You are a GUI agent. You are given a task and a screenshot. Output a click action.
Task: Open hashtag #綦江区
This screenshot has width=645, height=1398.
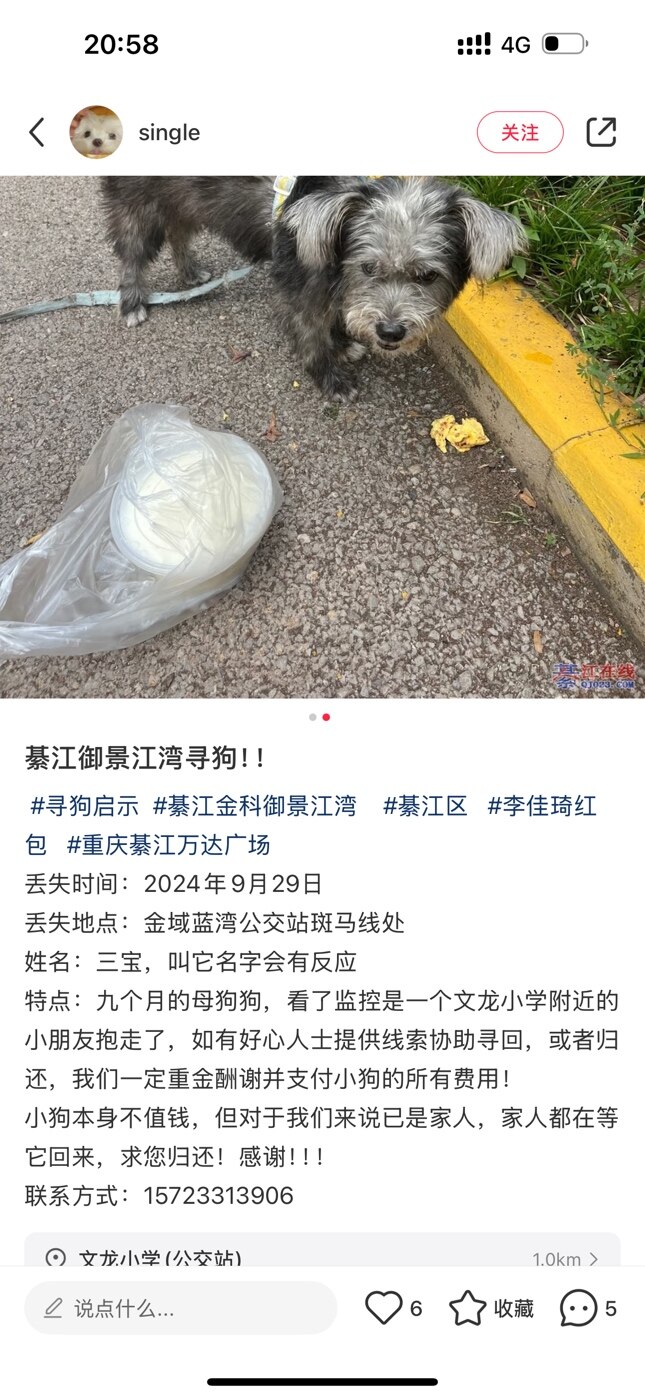click(425, 806)
